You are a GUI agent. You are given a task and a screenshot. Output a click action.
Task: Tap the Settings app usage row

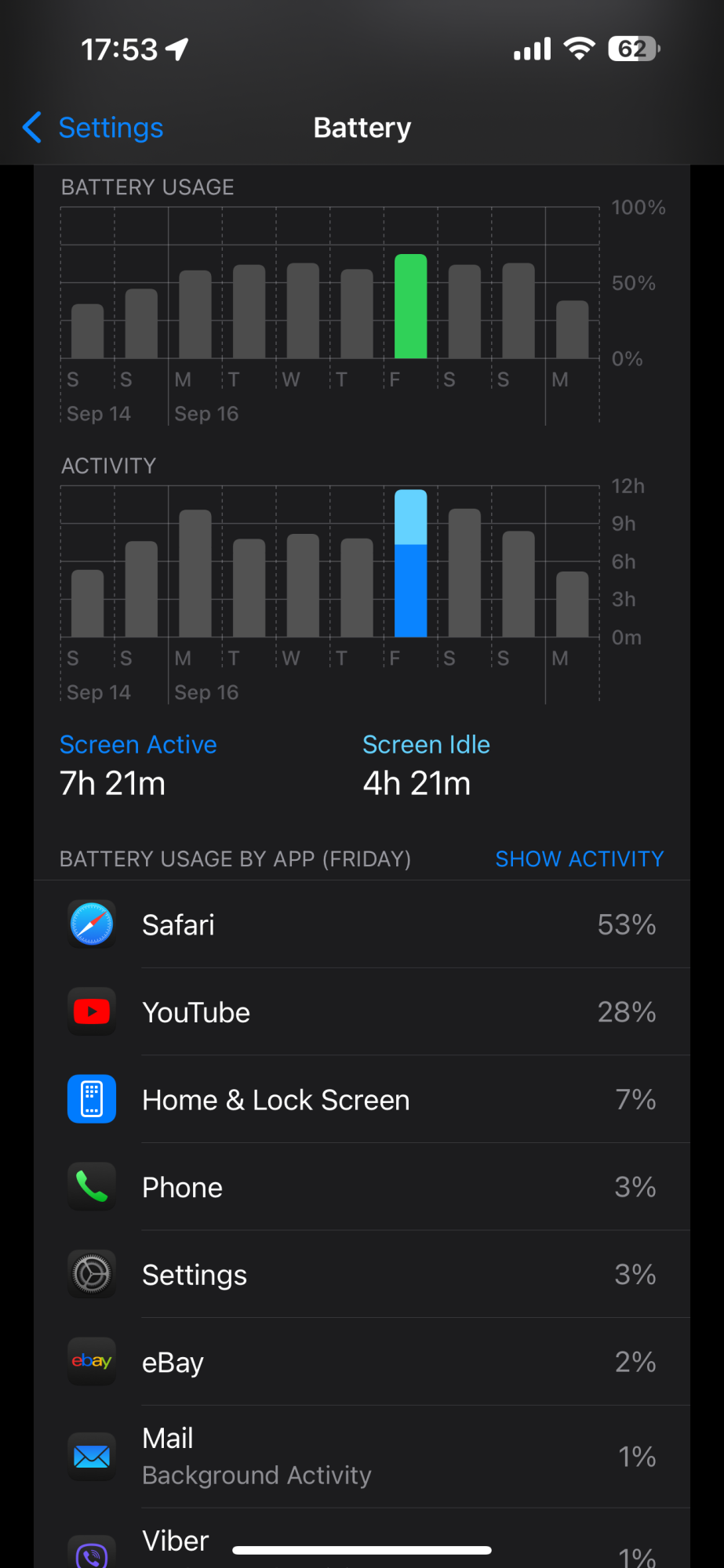[x=362, y=1275]
